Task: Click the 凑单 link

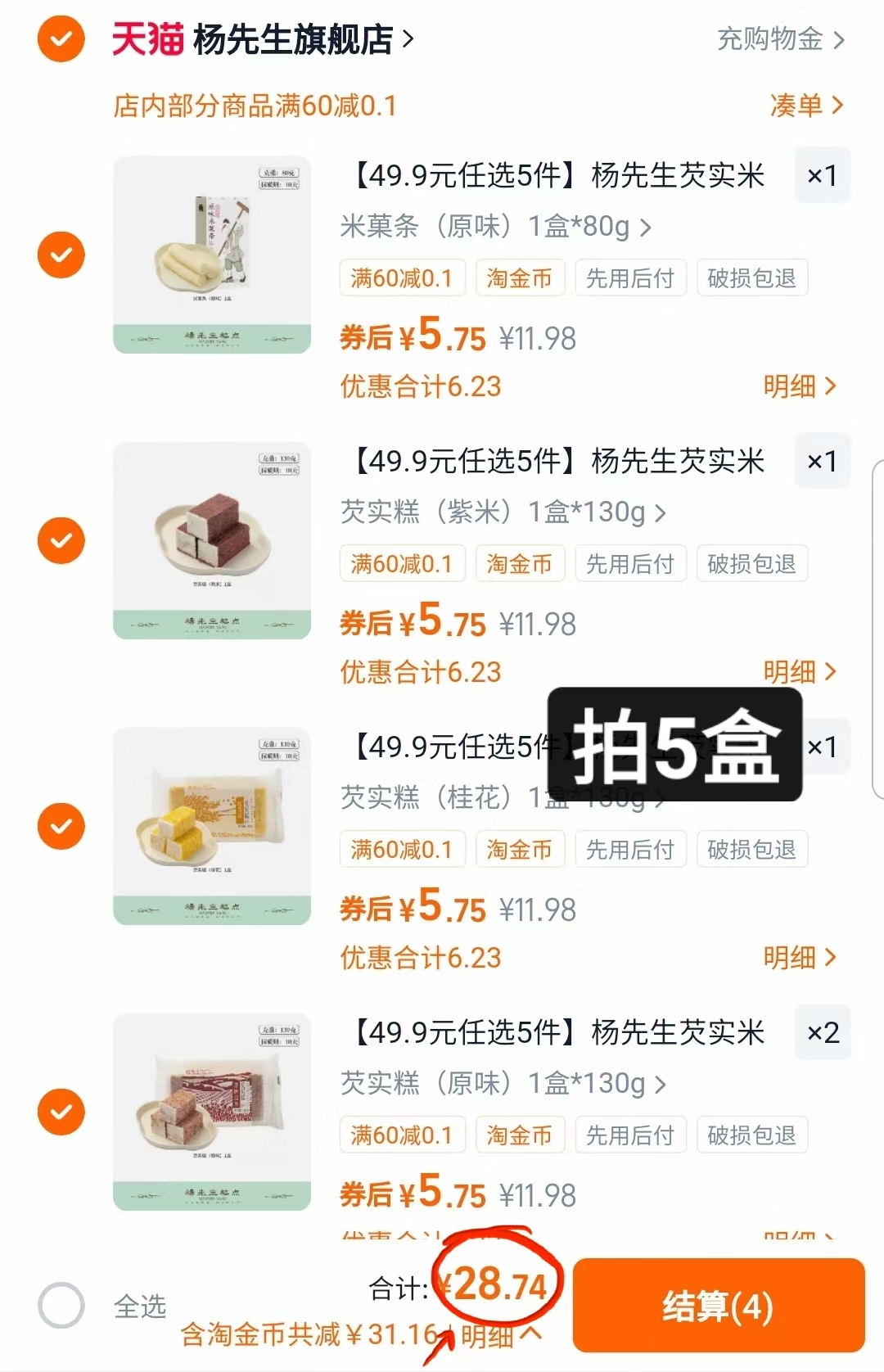Action: click(x=805, y=105)
